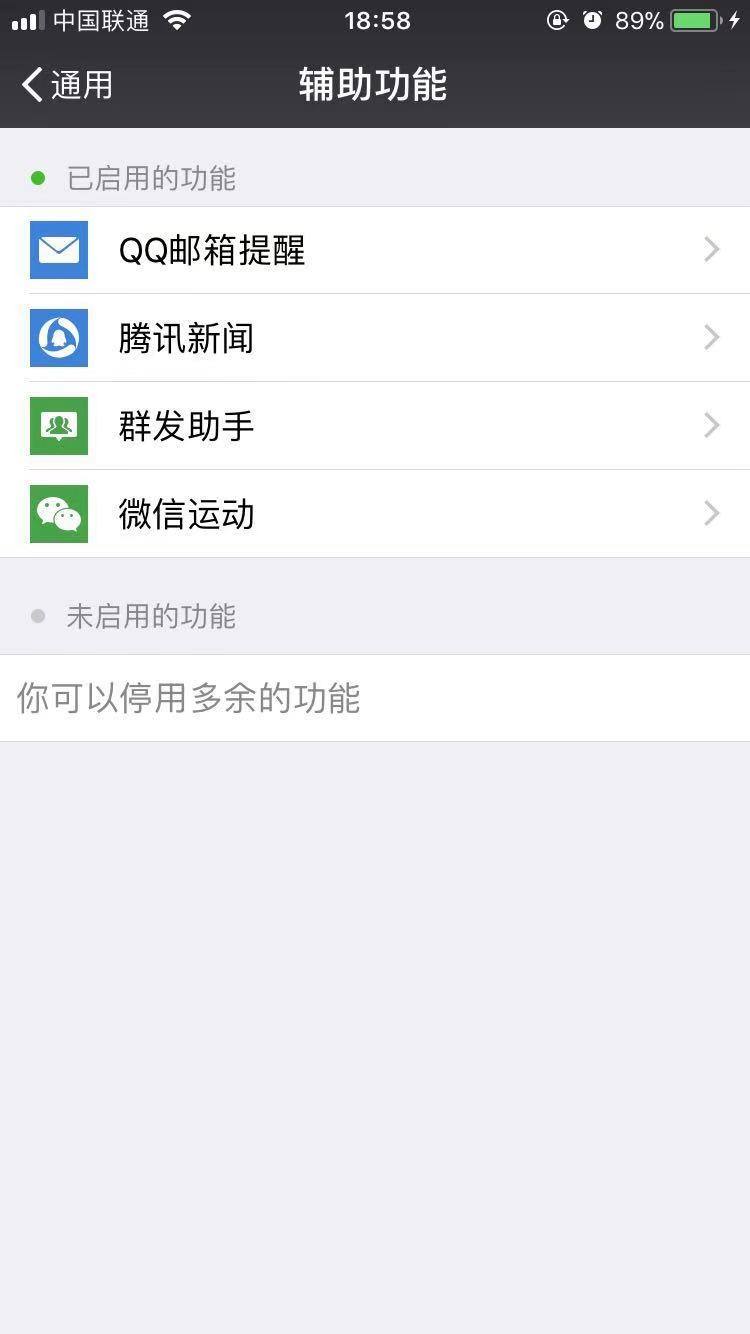This screenshot has width=750, height=1334.
Task: Tap the alarm clock status bar icon
Action: pos(593,20)
